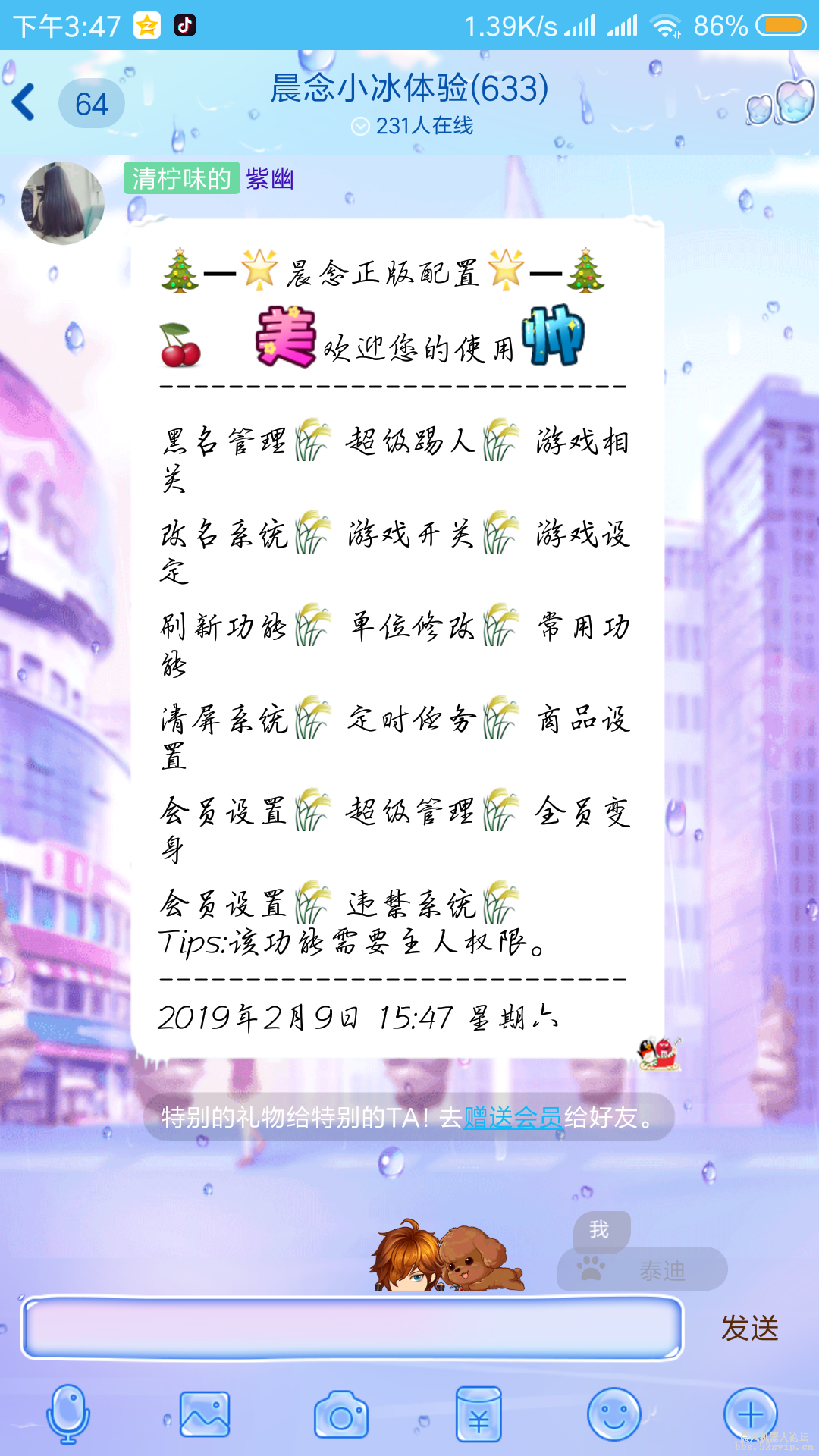Open the 赠送会员 gift membership link
This screenshot has height=1456, width=819.
(x=514, y=1119)
